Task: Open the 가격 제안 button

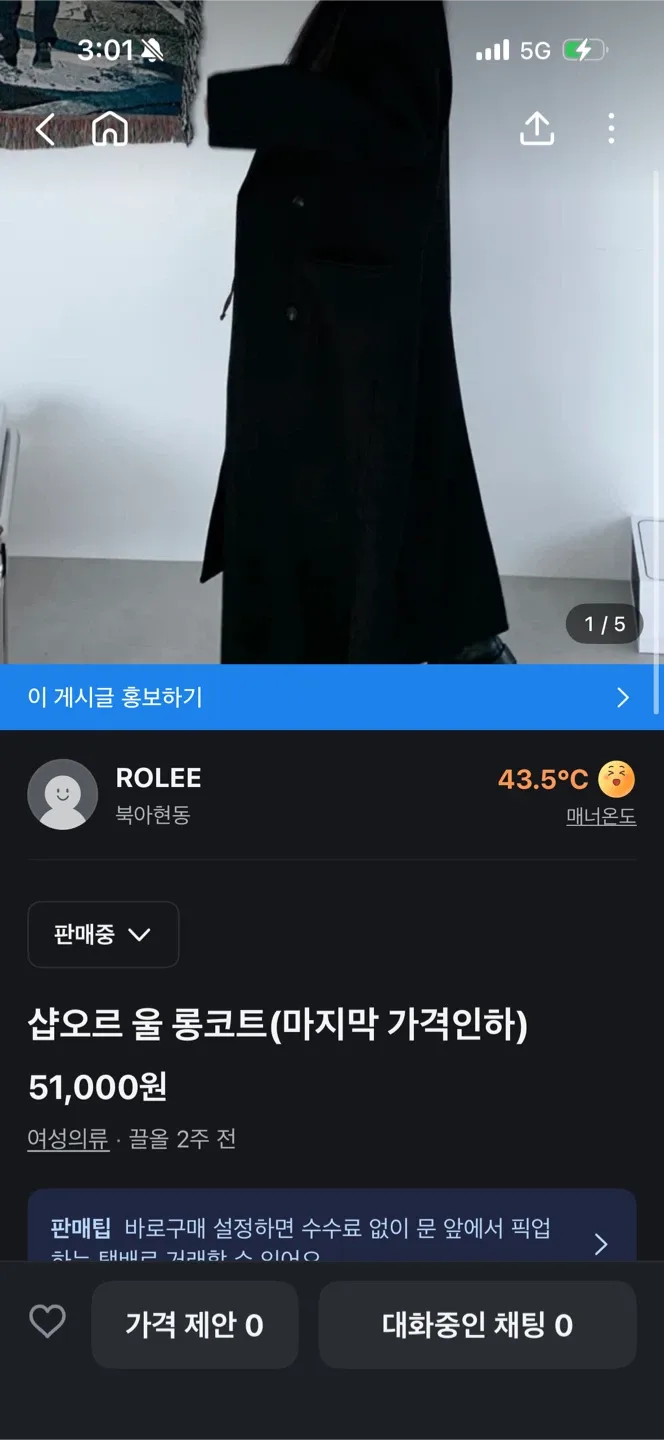Action: [x=195, y=1325]
